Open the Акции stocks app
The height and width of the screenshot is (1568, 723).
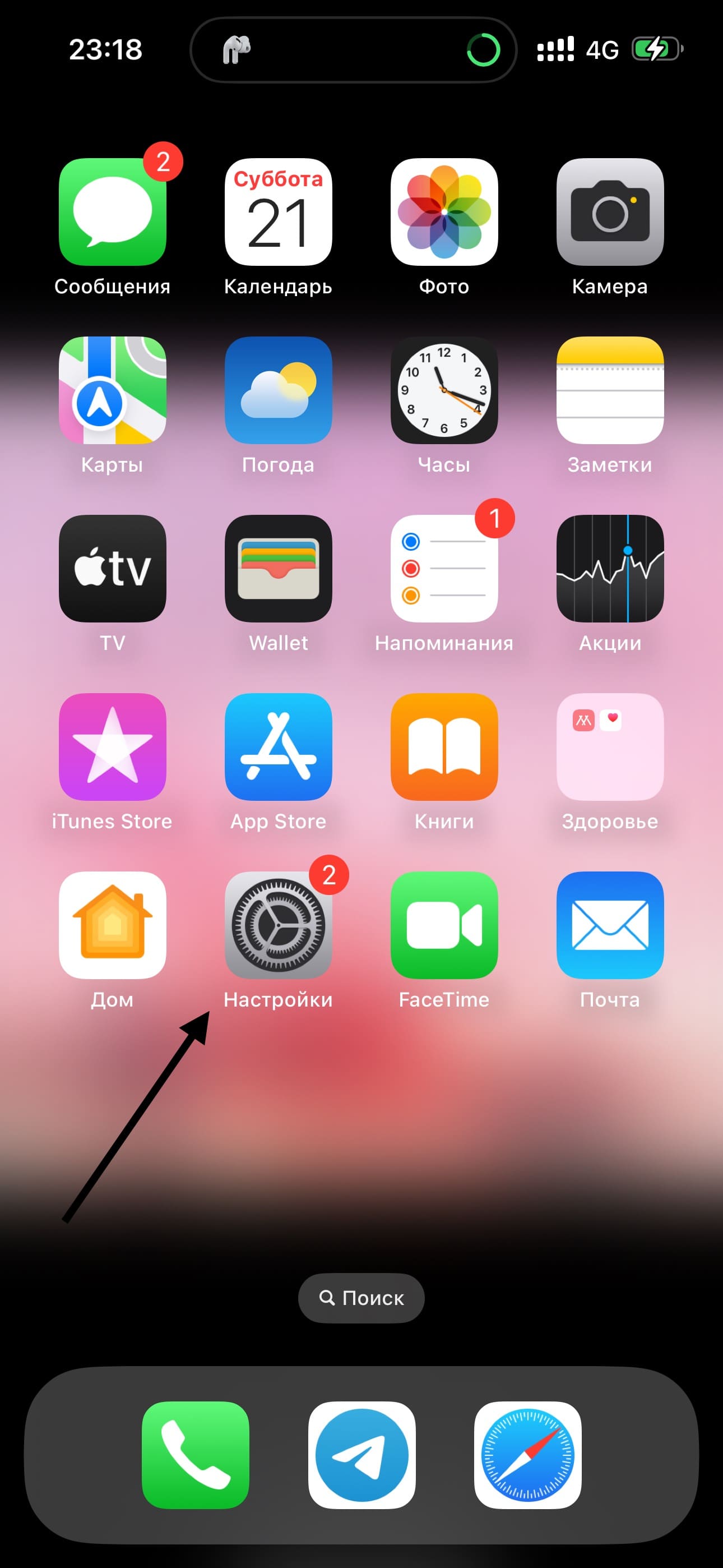610,569
